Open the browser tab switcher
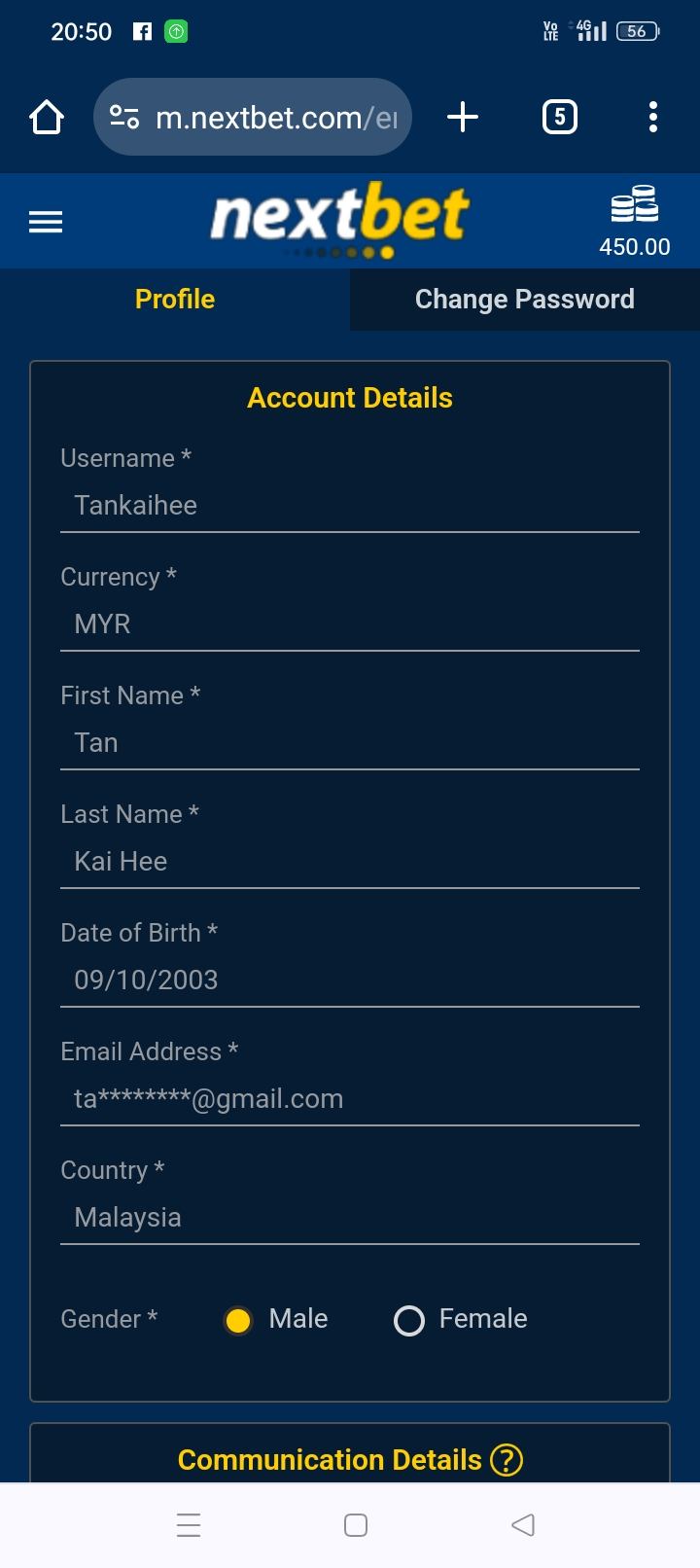 point(559,118)
